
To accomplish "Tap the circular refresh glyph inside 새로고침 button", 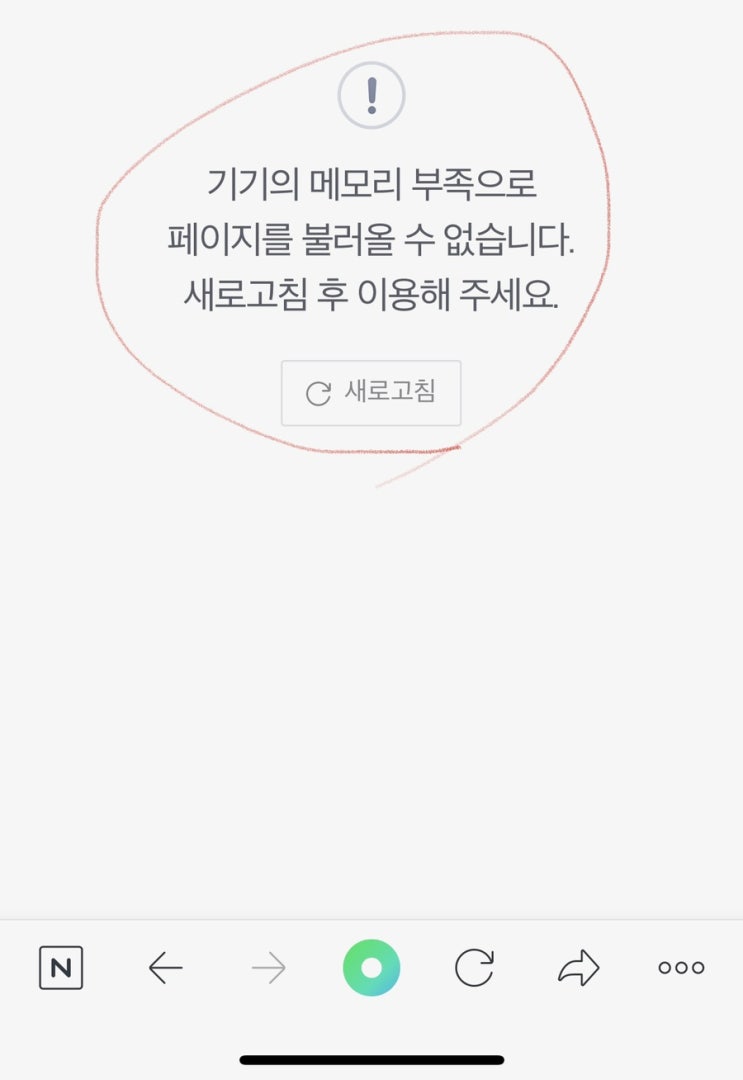I will click(317, 393).
